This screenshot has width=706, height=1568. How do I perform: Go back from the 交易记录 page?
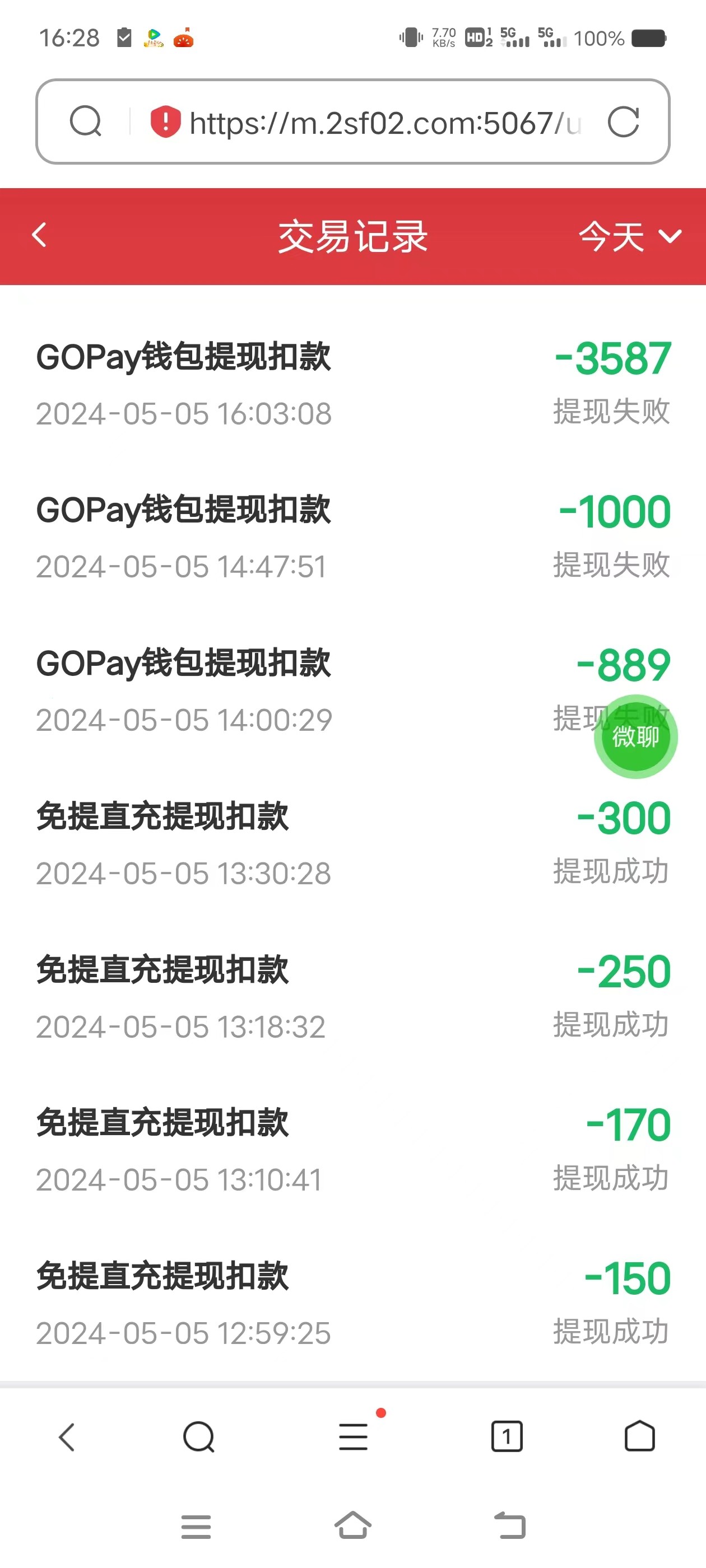40,236
